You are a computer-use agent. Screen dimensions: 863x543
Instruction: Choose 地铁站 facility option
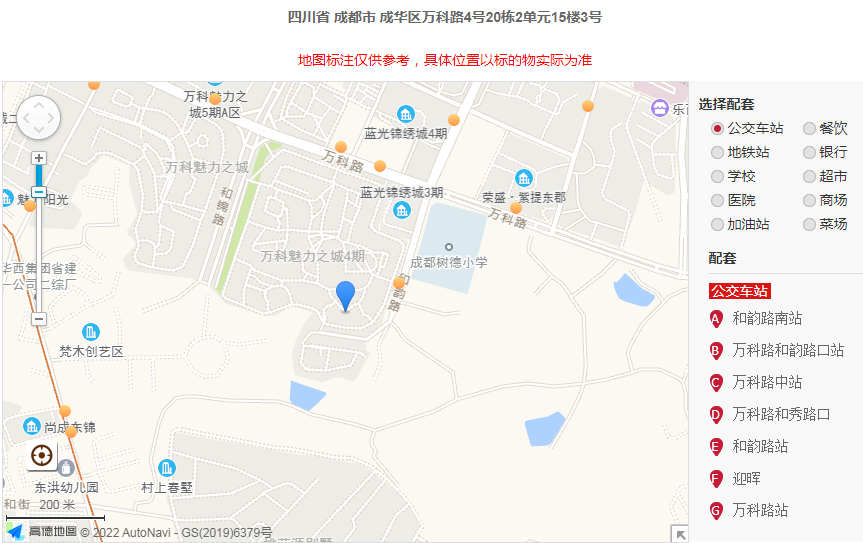717,153
